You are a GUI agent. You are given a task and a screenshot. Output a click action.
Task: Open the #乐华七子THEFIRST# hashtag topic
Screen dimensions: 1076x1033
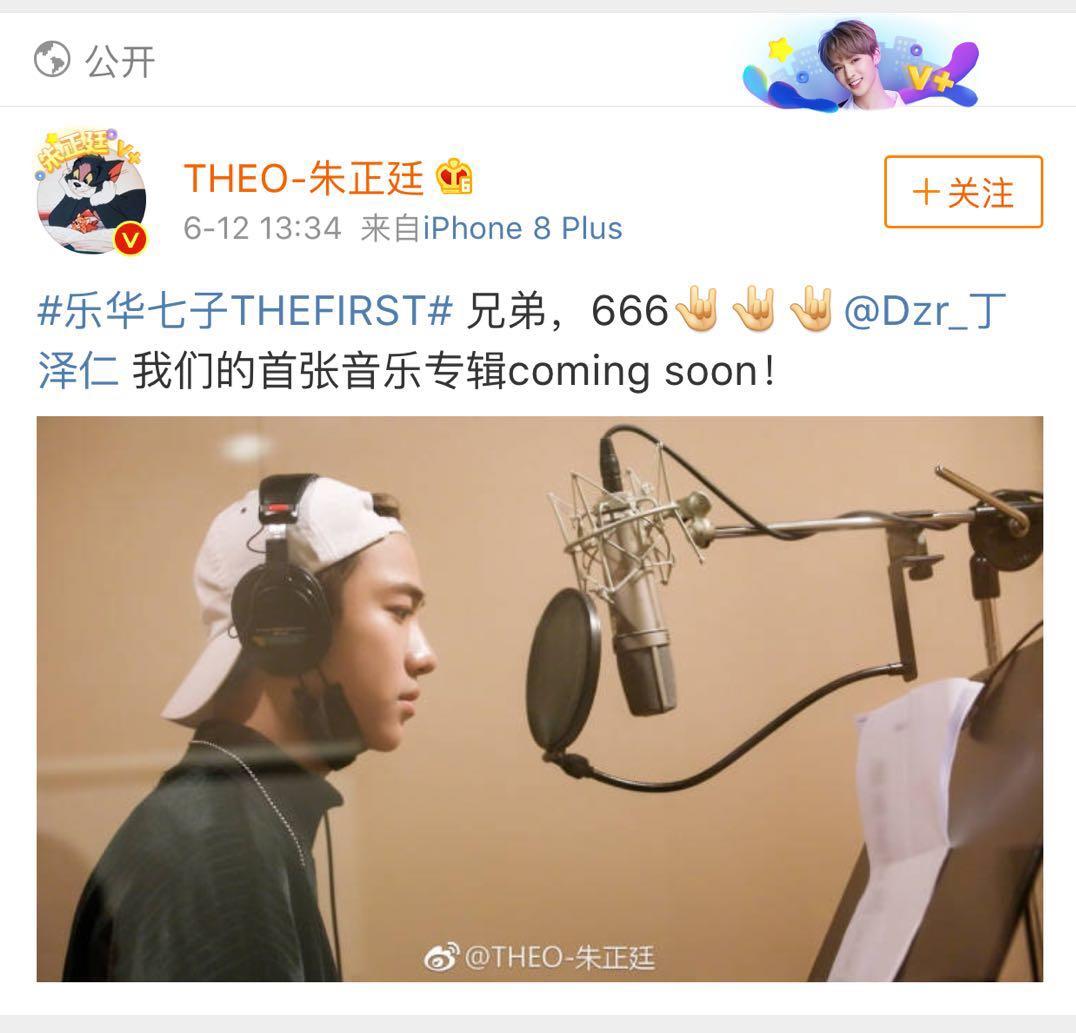tap(245, 311)
